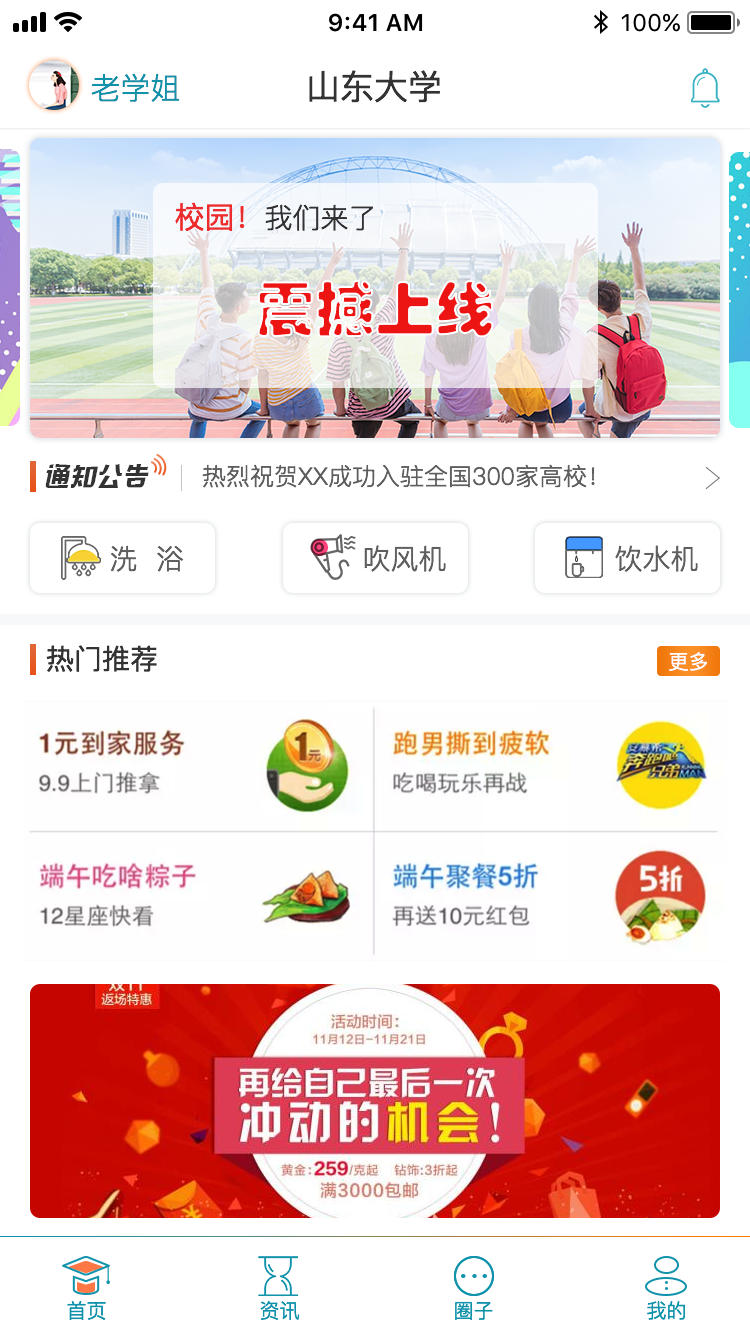Screen dimensions: 750x1334
Task: Select the 吹风机 hair dryer service icon
Action: 330,558
